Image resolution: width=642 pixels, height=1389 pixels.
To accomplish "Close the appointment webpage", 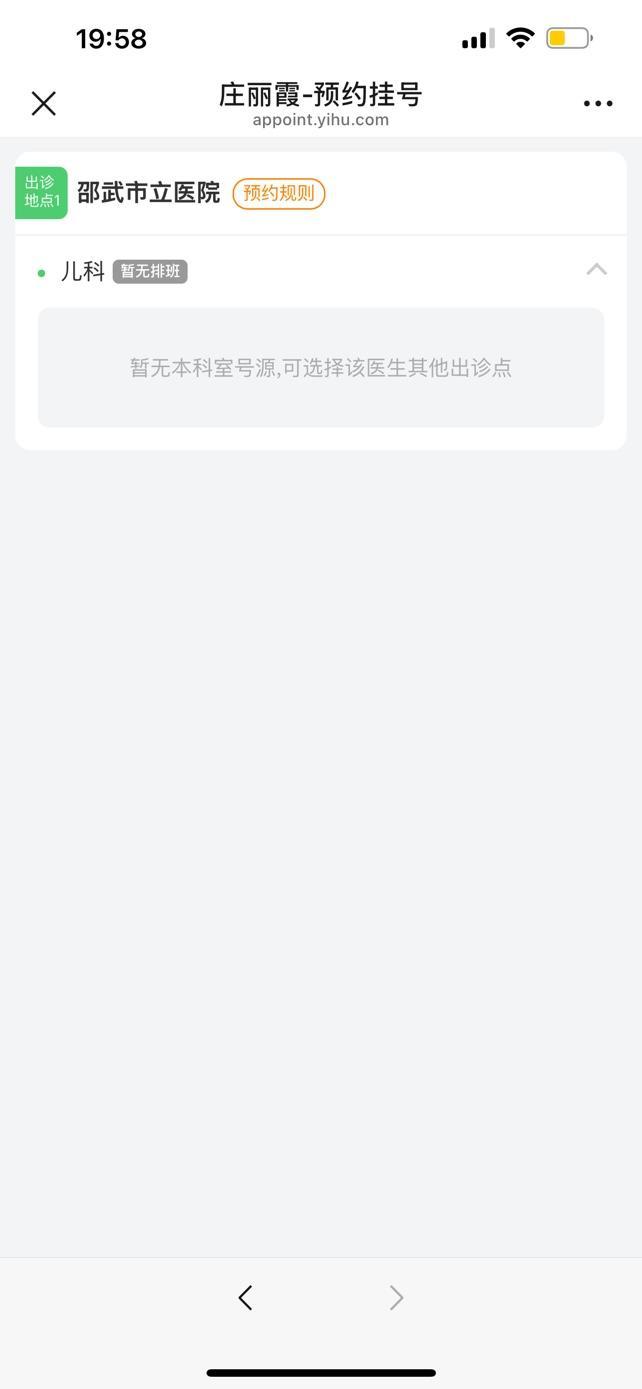I will point(43,103).
